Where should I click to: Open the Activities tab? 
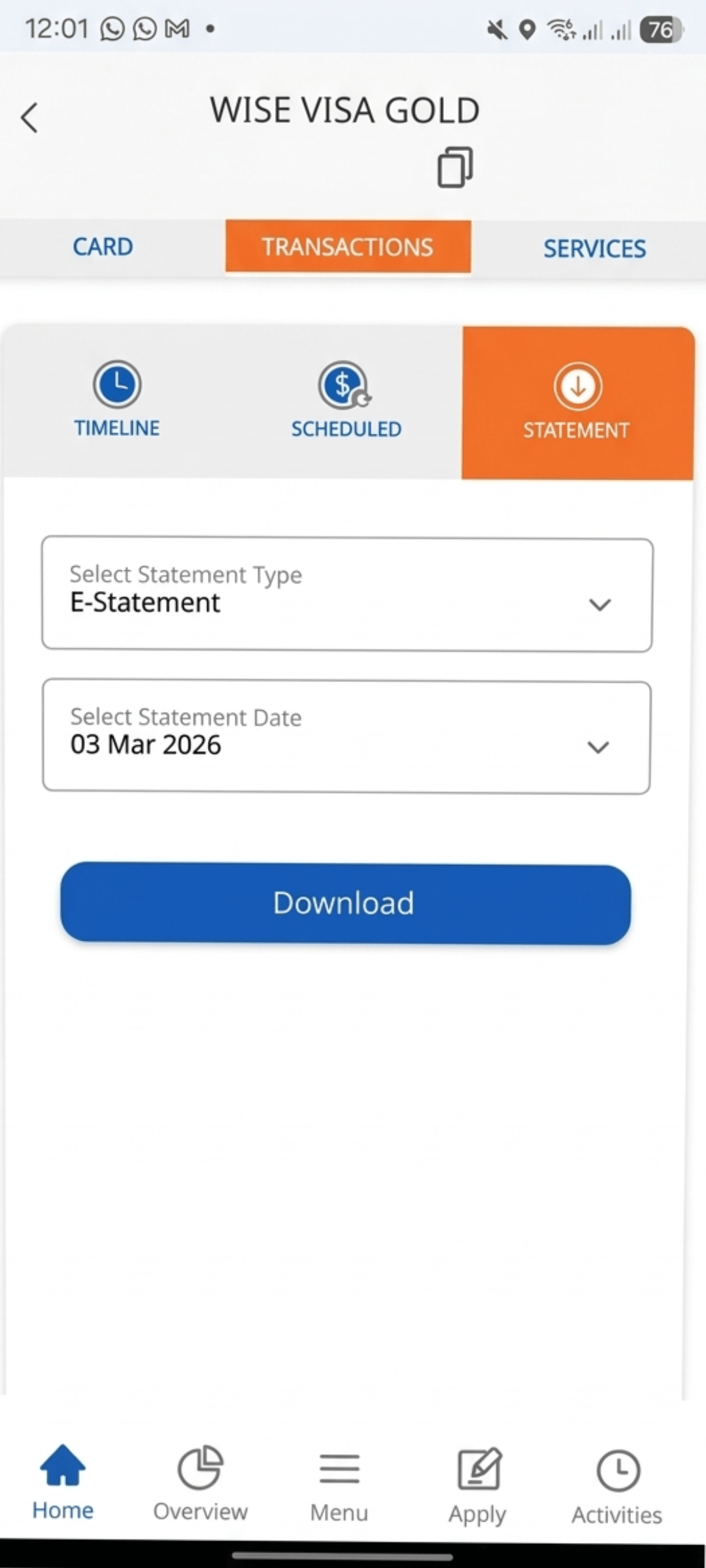point(617,1483)
